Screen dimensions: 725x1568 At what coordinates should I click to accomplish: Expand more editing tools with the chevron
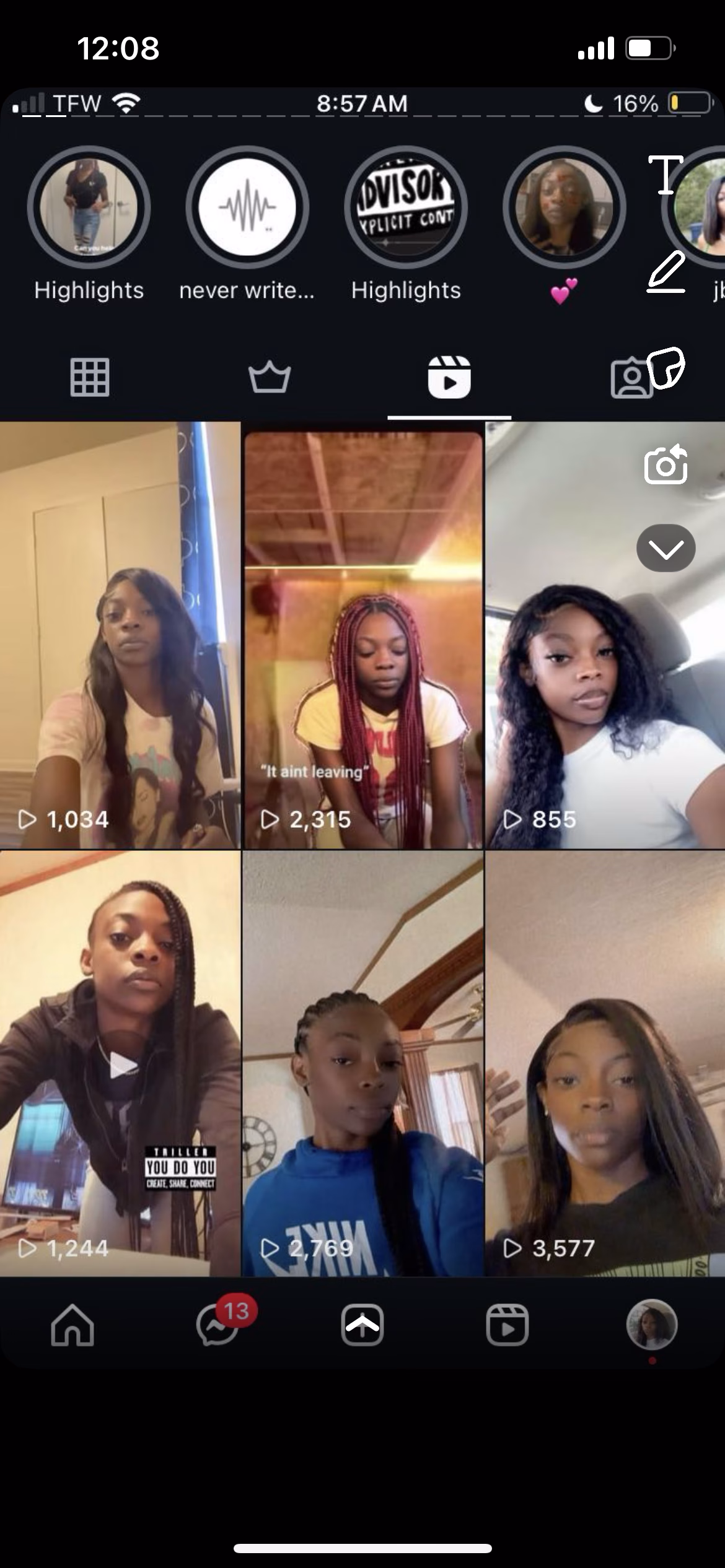tap(666, 549)
